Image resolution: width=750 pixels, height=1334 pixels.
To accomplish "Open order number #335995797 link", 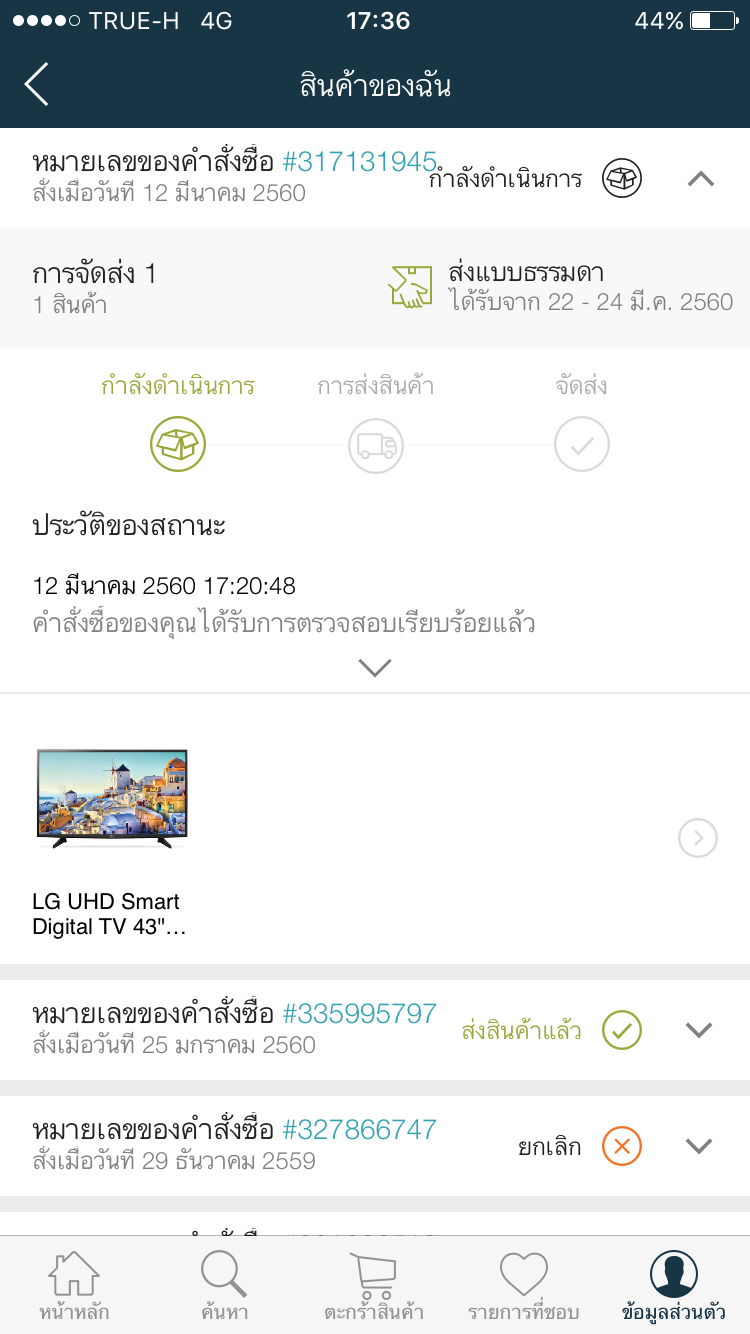I will [359, 1014].
